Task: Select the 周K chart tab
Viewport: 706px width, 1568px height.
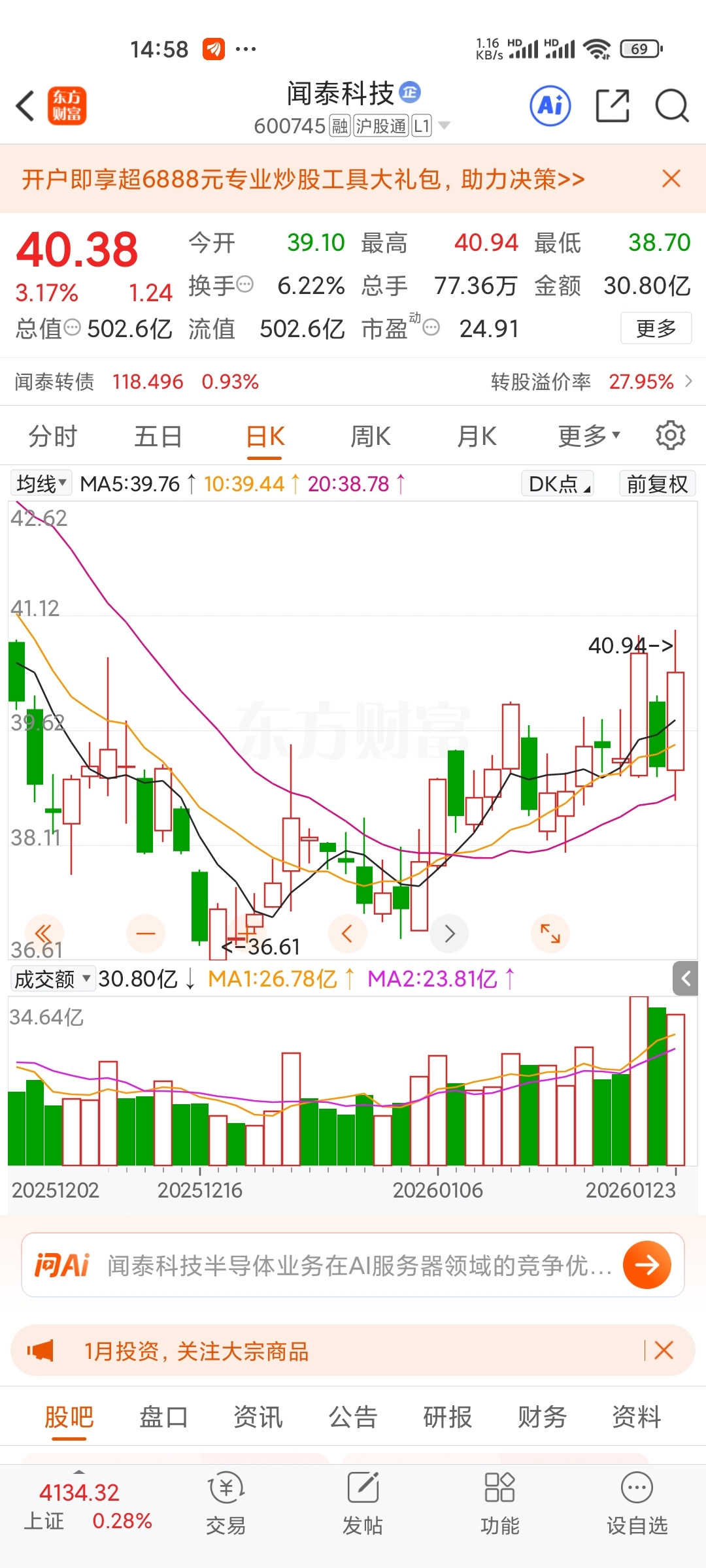Action: [x=371, y=436]
